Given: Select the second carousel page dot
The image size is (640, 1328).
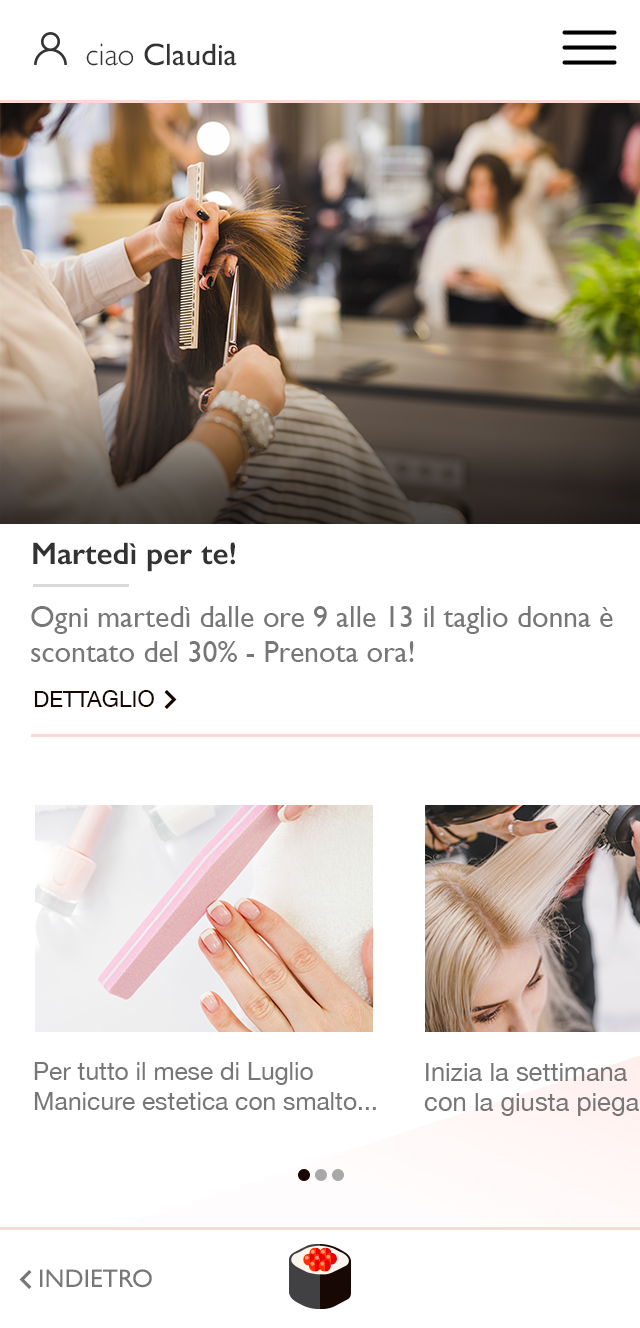Looking at the screenshot, I should (x=321, y=1175).
